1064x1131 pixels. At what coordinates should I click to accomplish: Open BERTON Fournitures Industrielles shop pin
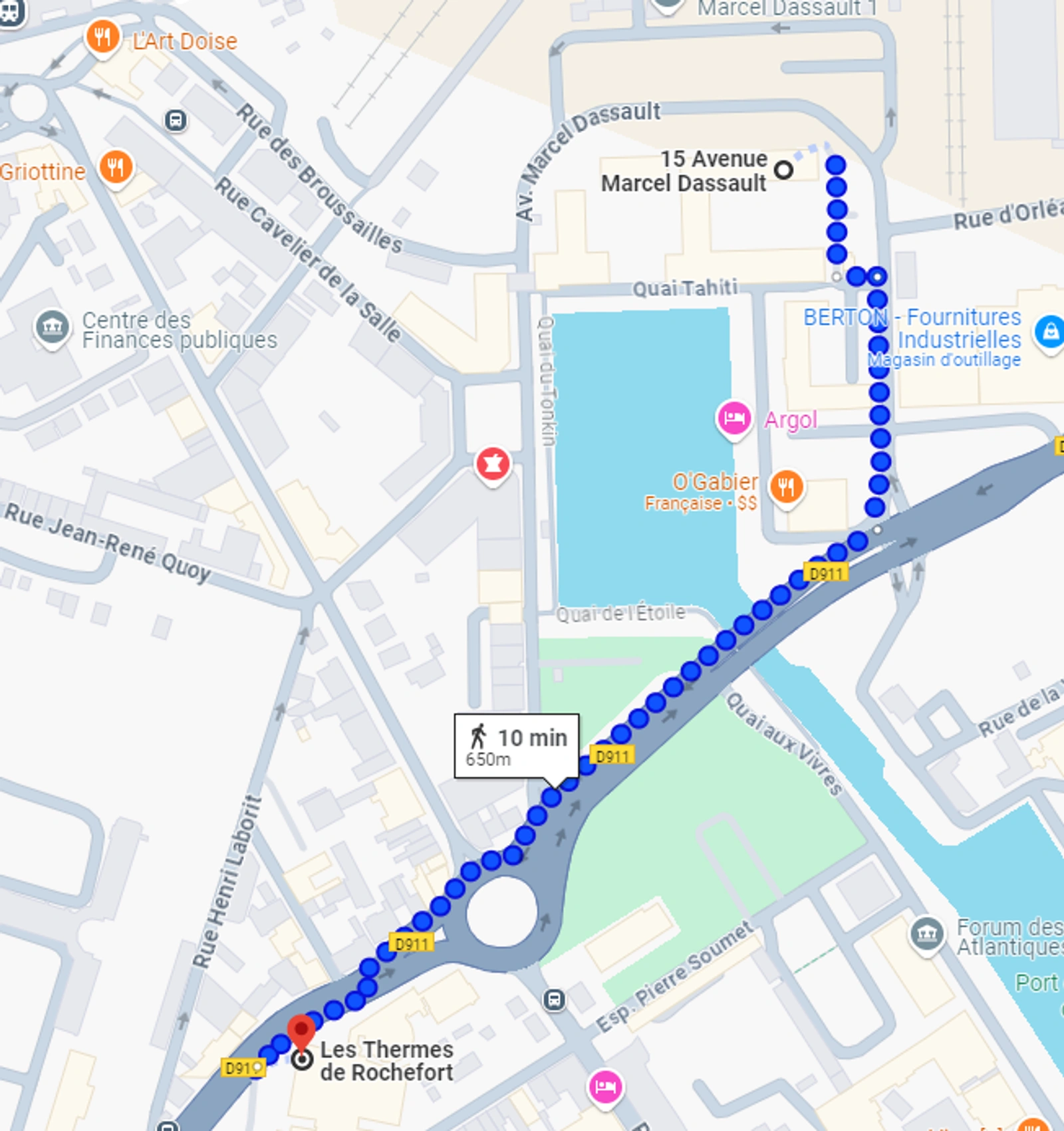pos(1049,331)
